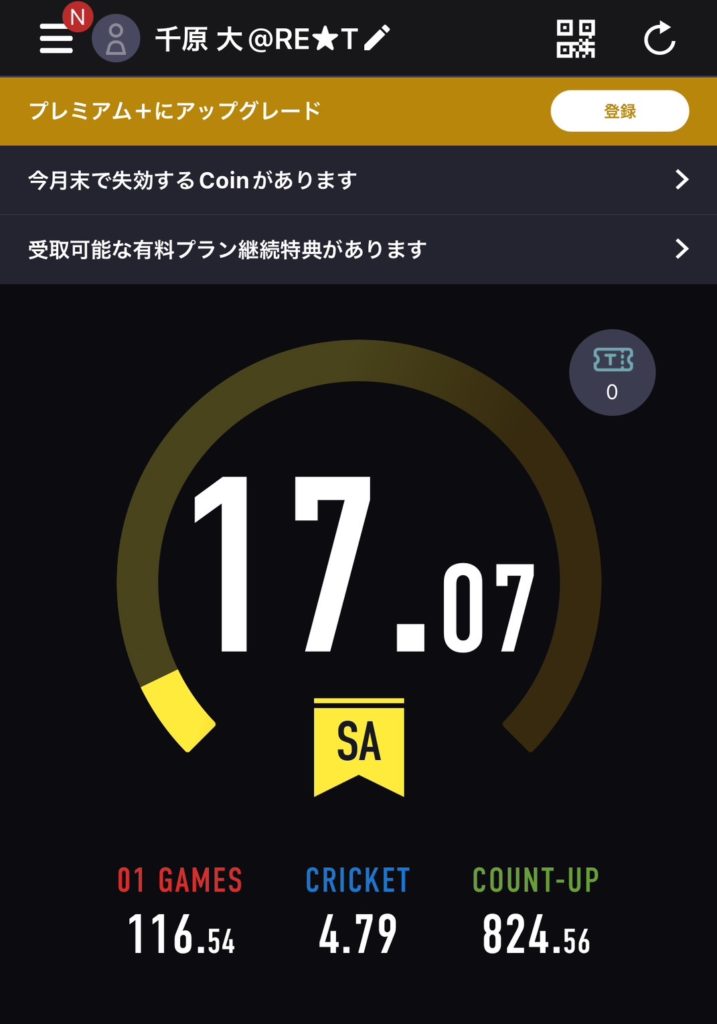Open the hamburger menu

point(56,38)
